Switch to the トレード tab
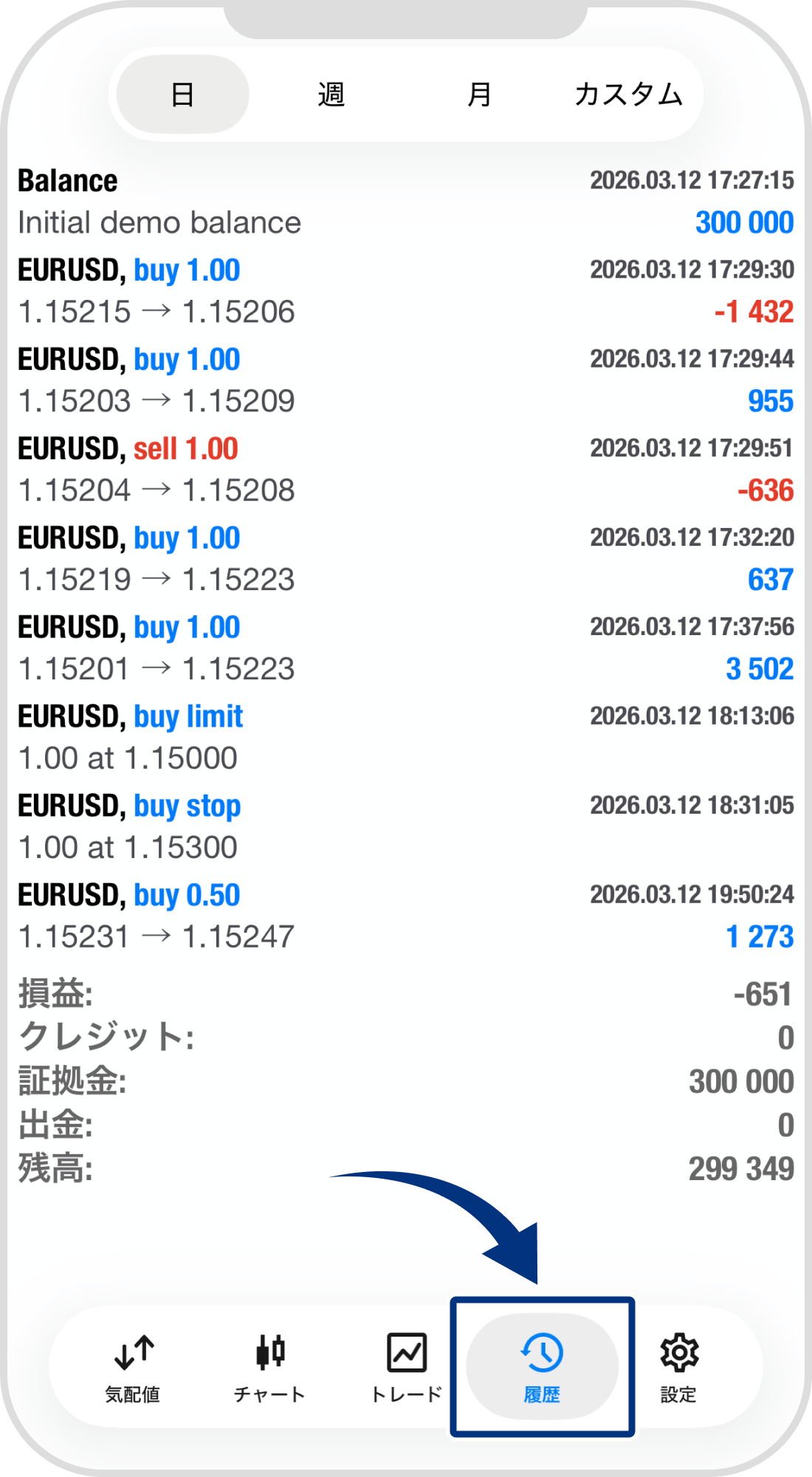The height and width of the screenshot is (1477, 812). 406,1366
